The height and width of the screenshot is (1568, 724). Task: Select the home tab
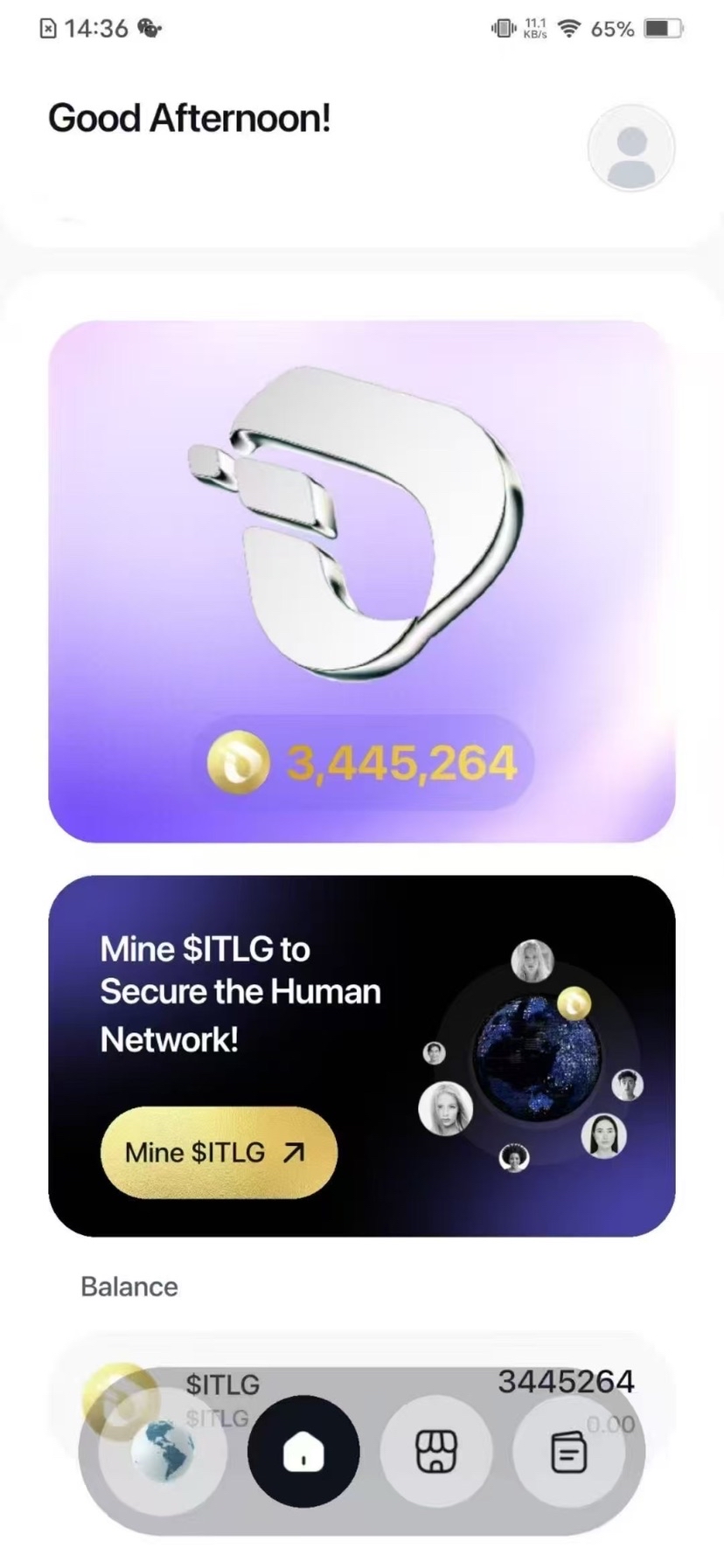(x=303, y=1451)
